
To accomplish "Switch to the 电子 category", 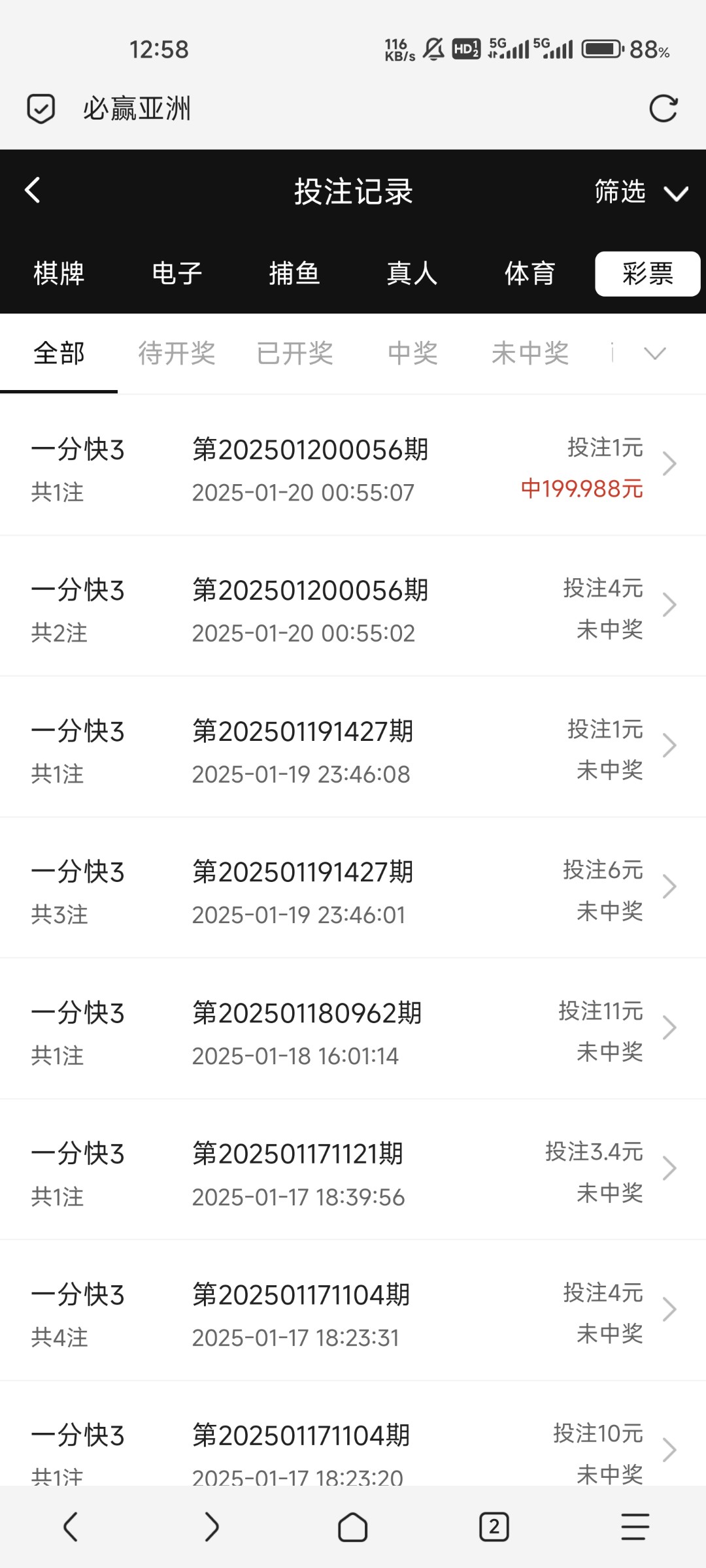I will pyautogui.click(x=176, y=273).
